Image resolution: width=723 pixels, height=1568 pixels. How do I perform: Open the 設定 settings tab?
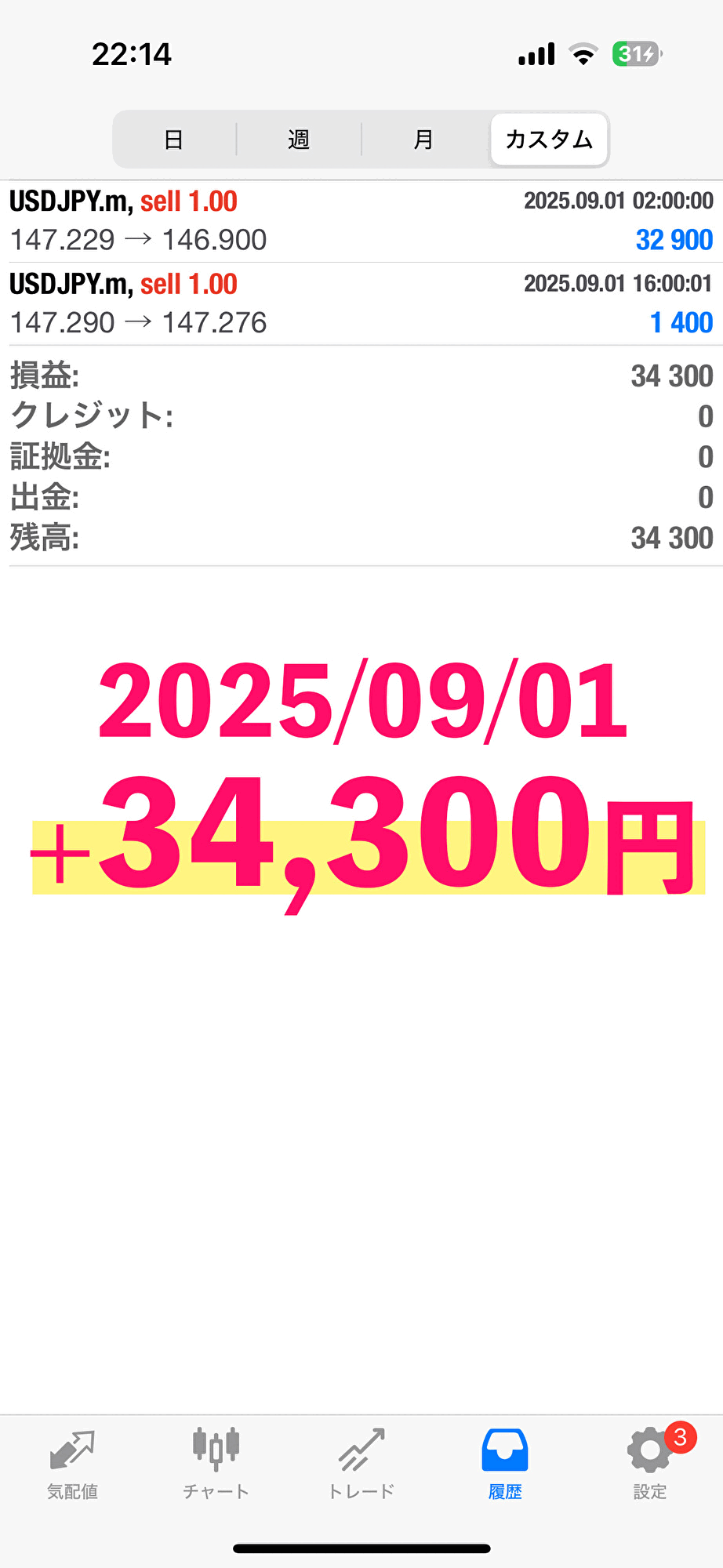650,1462
